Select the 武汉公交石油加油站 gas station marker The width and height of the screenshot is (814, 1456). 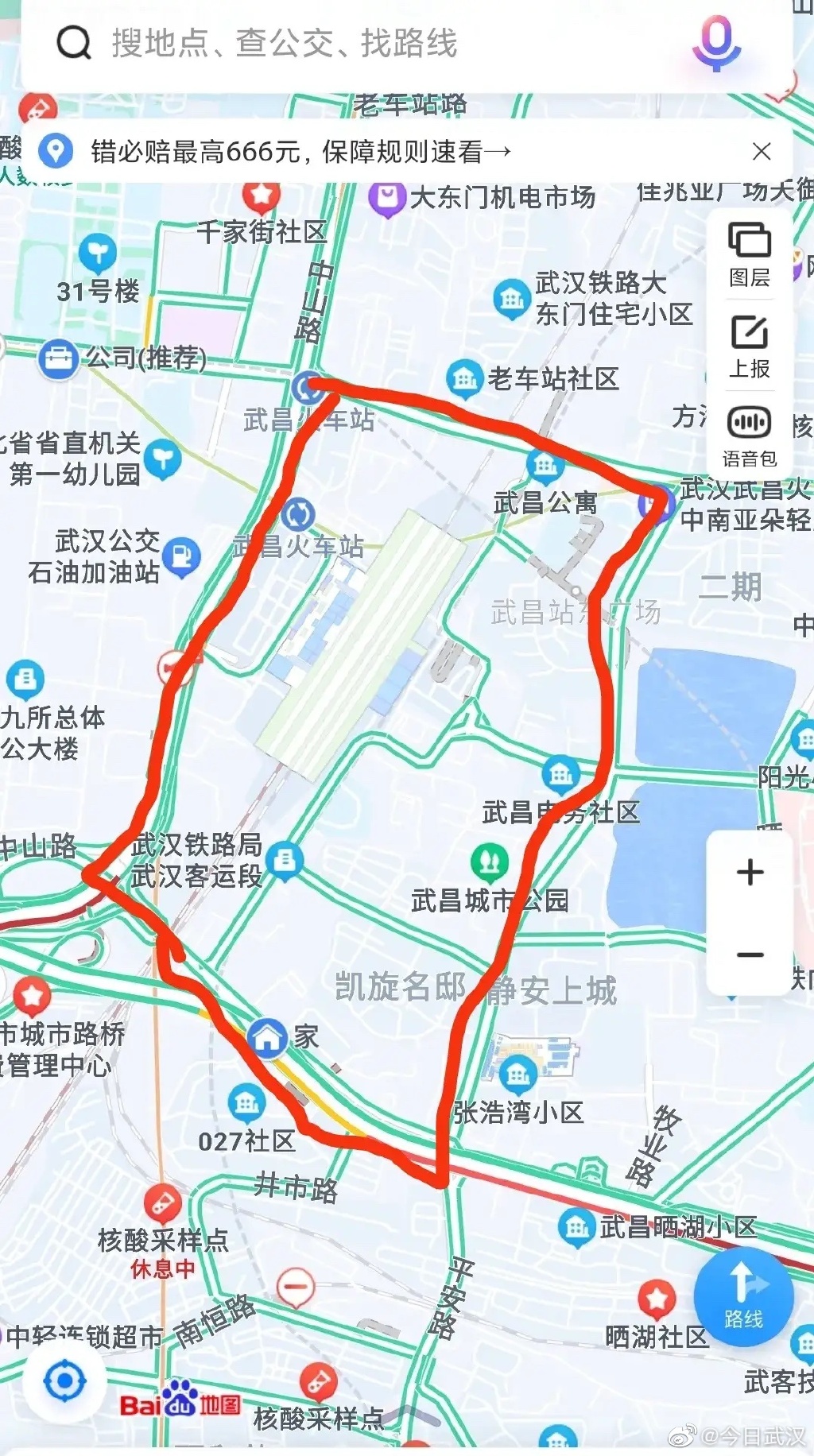[x=182, y=556]
